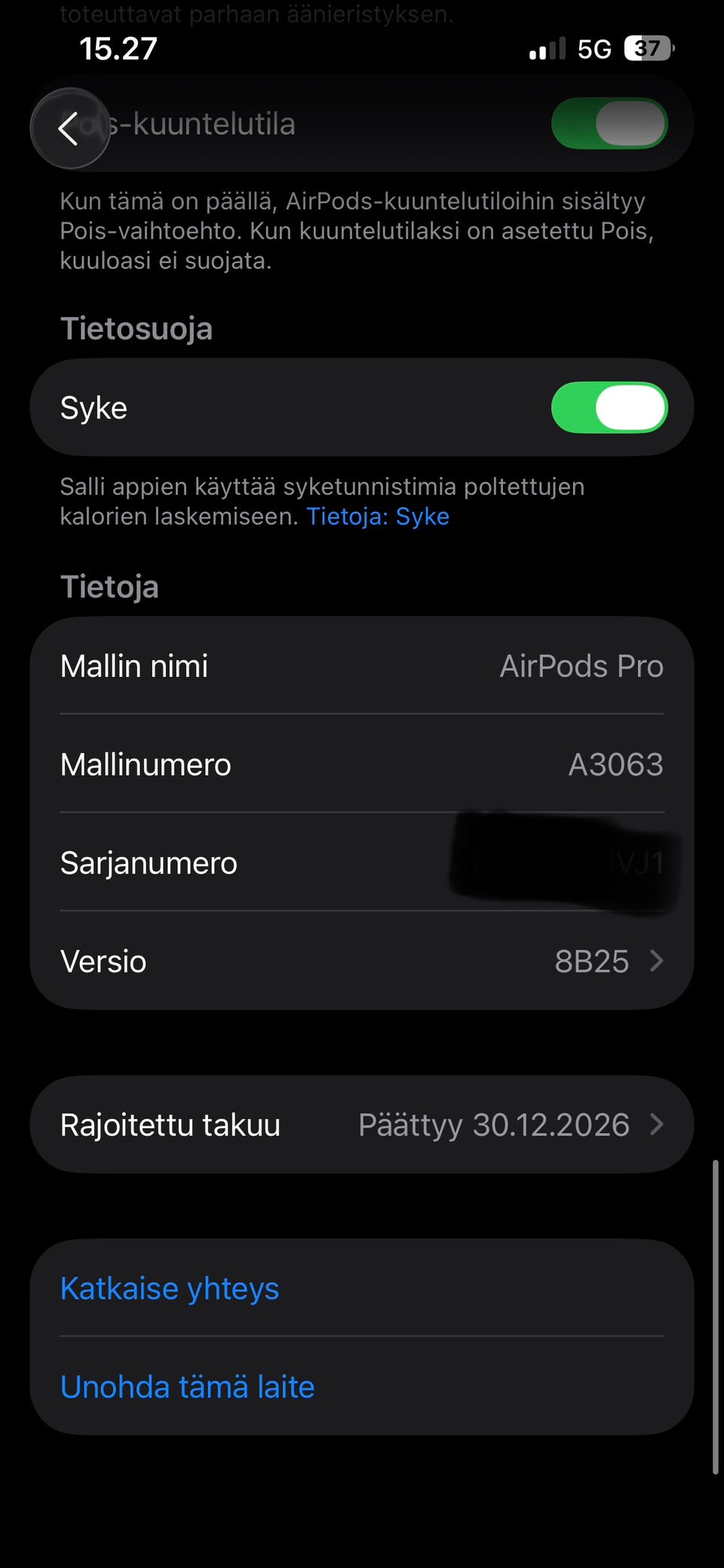Open Rajoitettu takuu details
The width and height of the screenshot is (724, 1568).
tap(362, 1125)
